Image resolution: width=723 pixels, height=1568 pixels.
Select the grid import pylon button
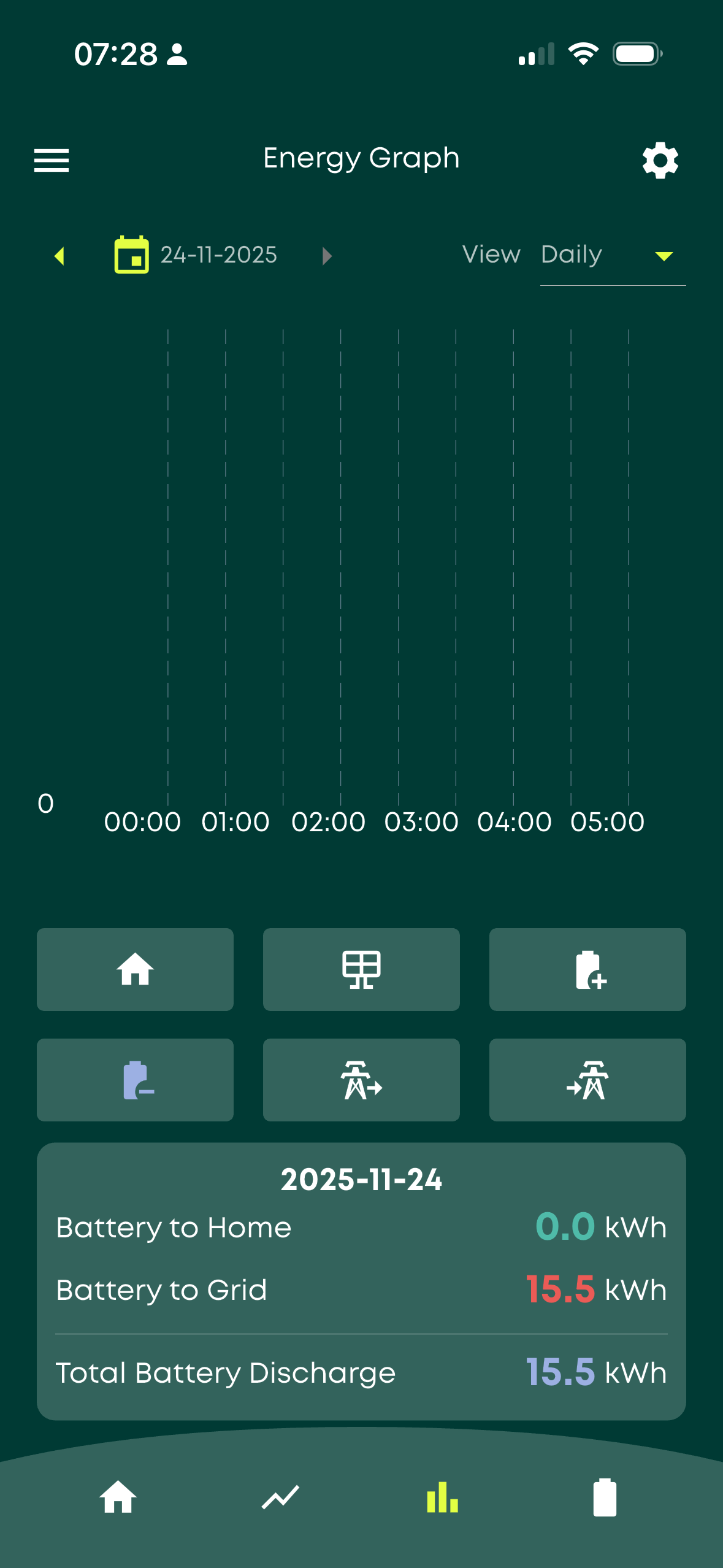[587, 1080]
